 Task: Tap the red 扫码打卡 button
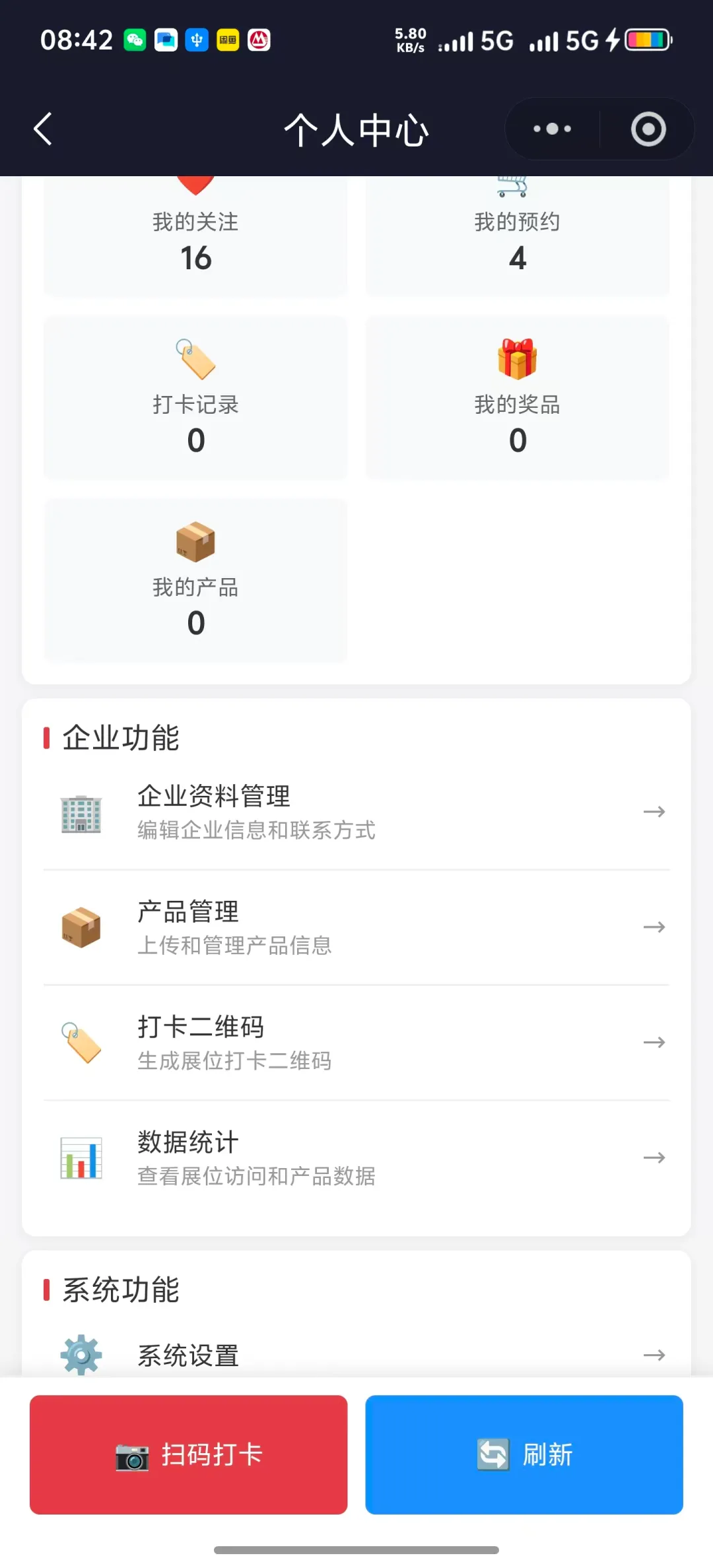189,1454
